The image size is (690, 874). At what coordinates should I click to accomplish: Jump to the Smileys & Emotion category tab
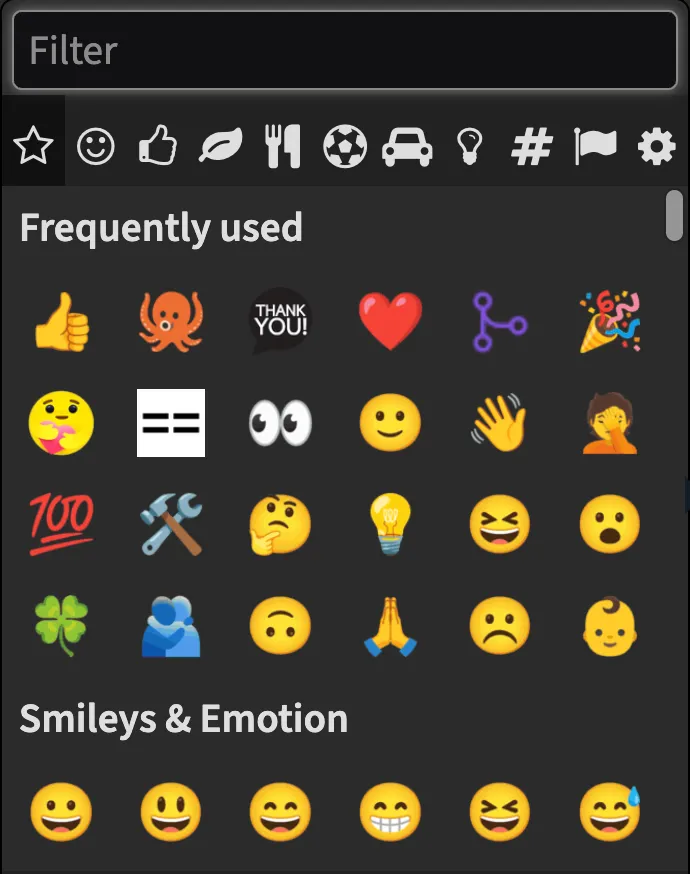pos(96,148)
